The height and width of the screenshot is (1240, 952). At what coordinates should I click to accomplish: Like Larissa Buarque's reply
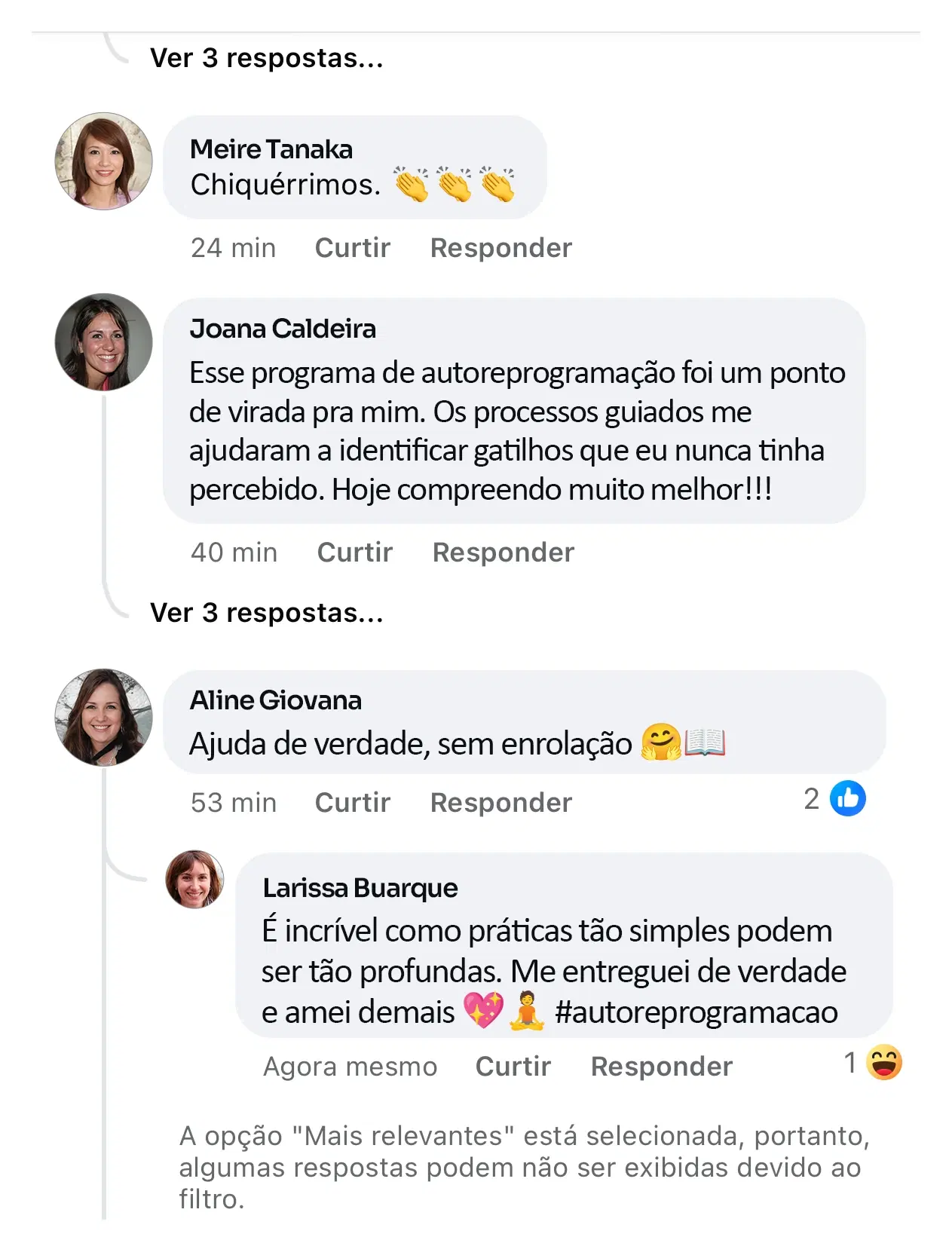pyautogui.click(x=513, y=1067)
